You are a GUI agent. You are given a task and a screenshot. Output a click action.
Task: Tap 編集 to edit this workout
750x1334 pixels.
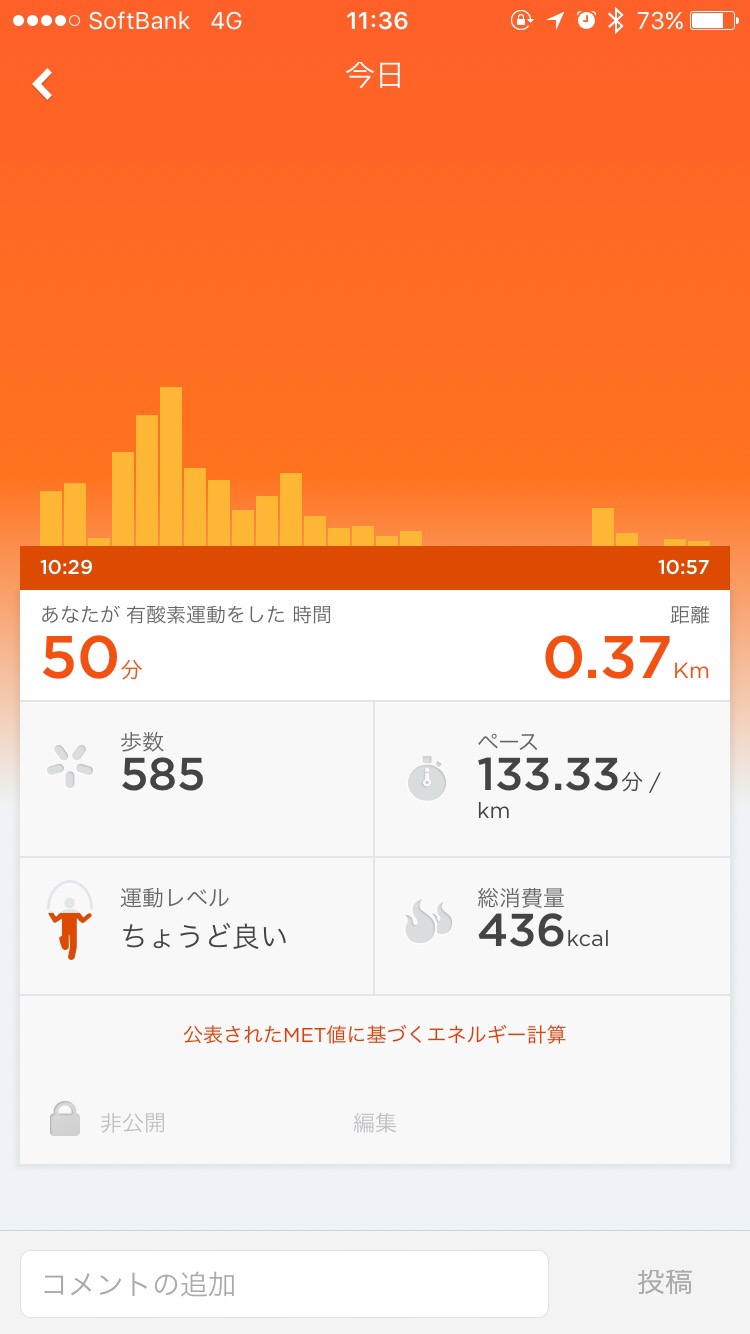375,1123
